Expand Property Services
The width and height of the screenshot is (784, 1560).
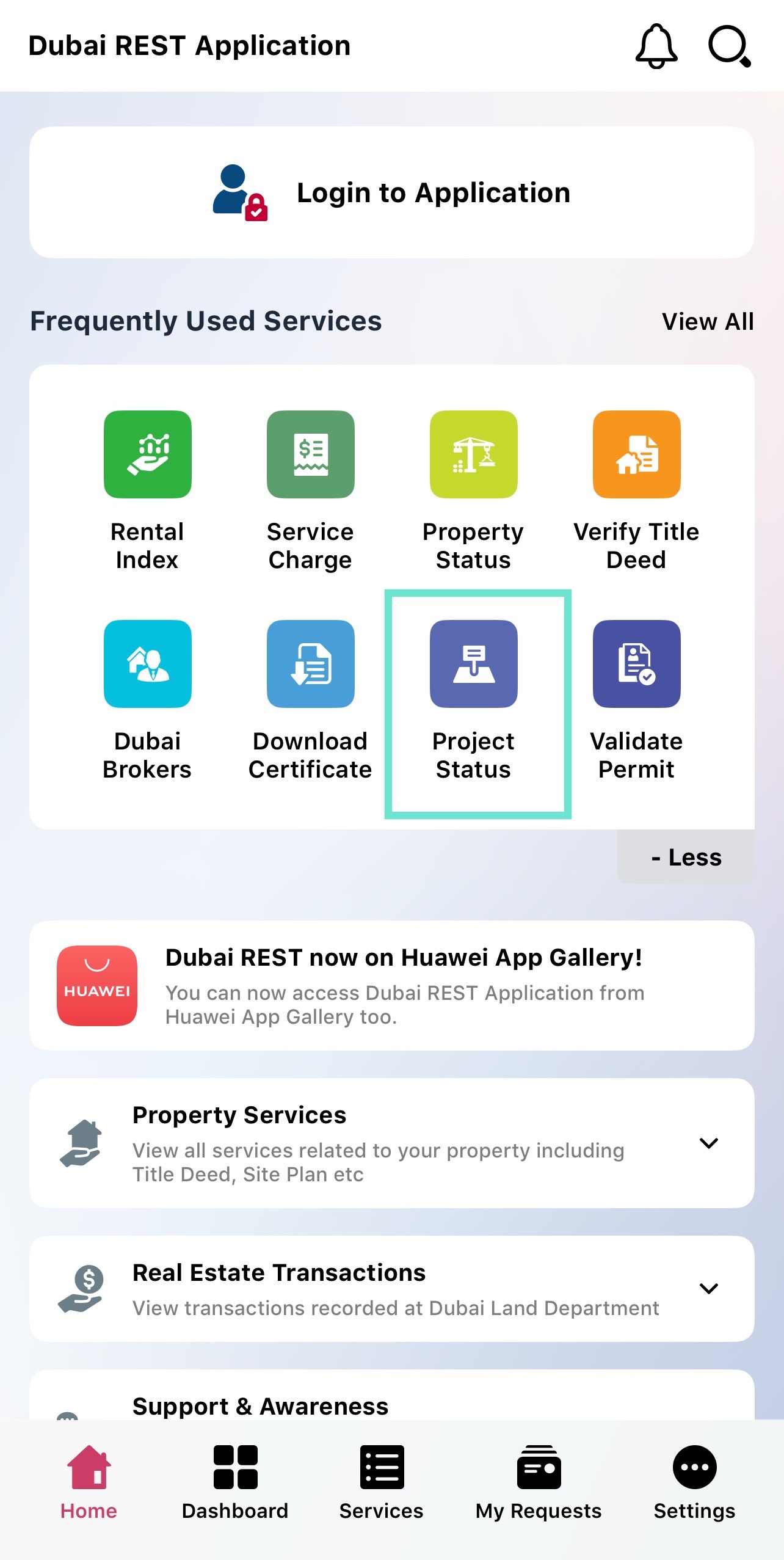[708, 1143]
